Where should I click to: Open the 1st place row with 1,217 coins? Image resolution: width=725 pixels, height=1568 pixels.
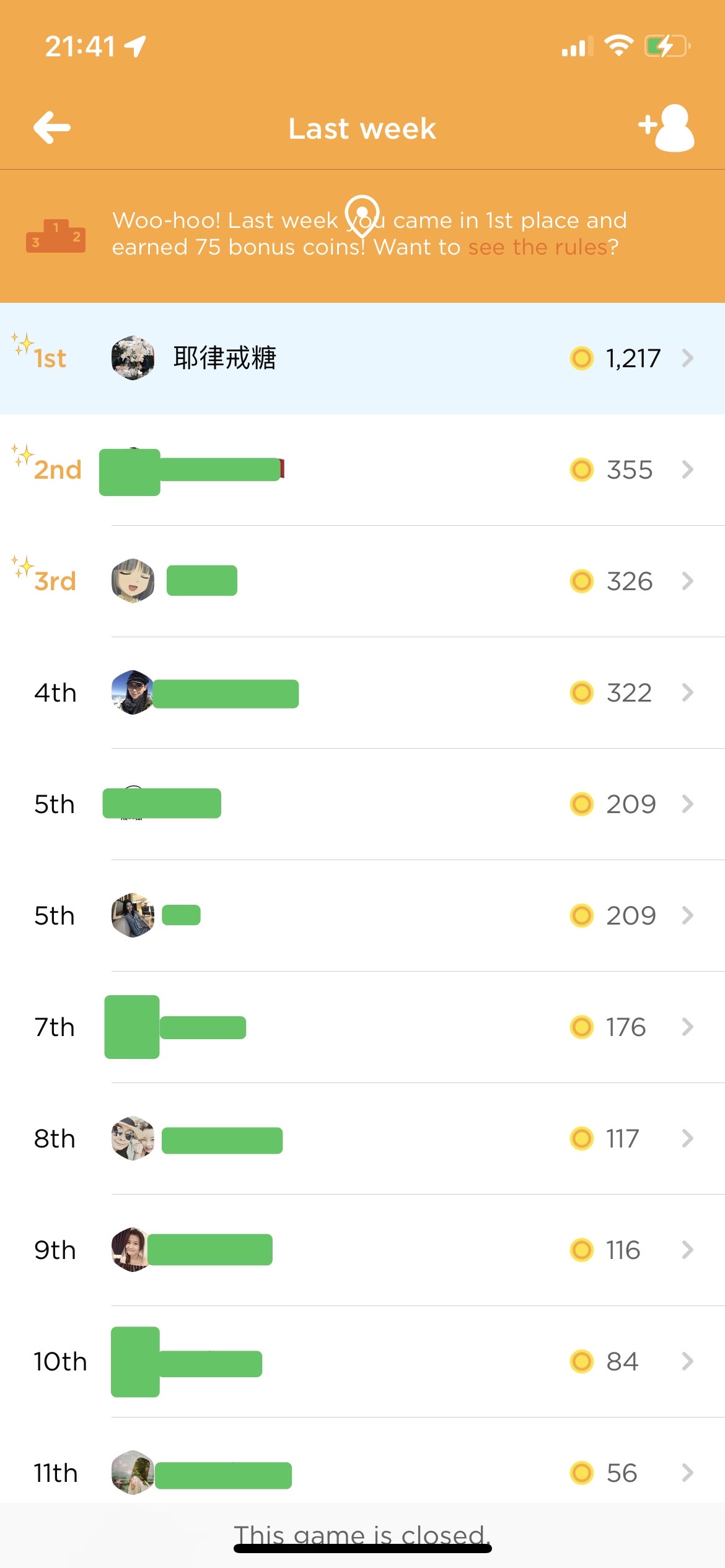point(362,358)
